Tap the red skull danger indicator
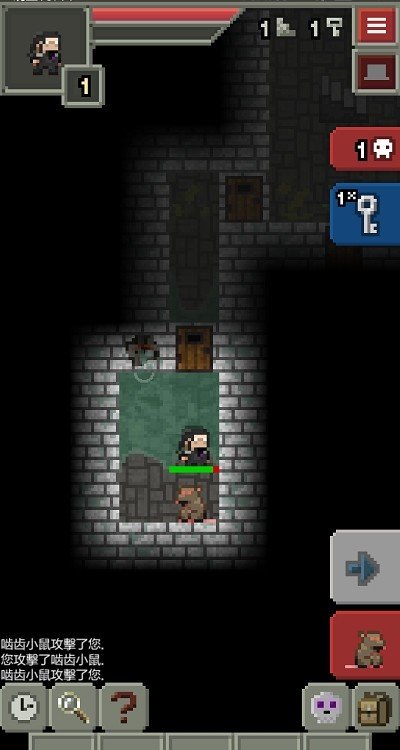400x750 pixels. pyautogui.click(x=366, y=149)
